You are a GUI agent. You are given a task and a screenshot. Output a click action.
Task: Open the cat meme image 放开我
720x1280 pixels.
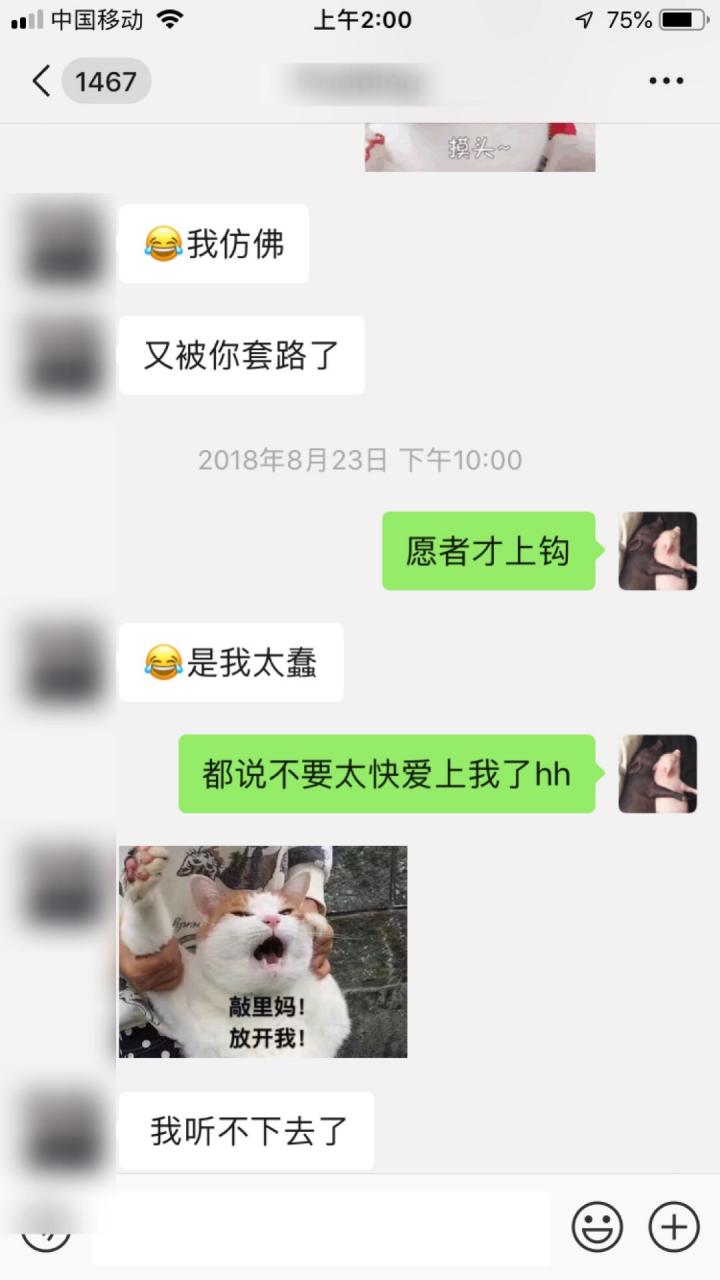coord(263,951)
